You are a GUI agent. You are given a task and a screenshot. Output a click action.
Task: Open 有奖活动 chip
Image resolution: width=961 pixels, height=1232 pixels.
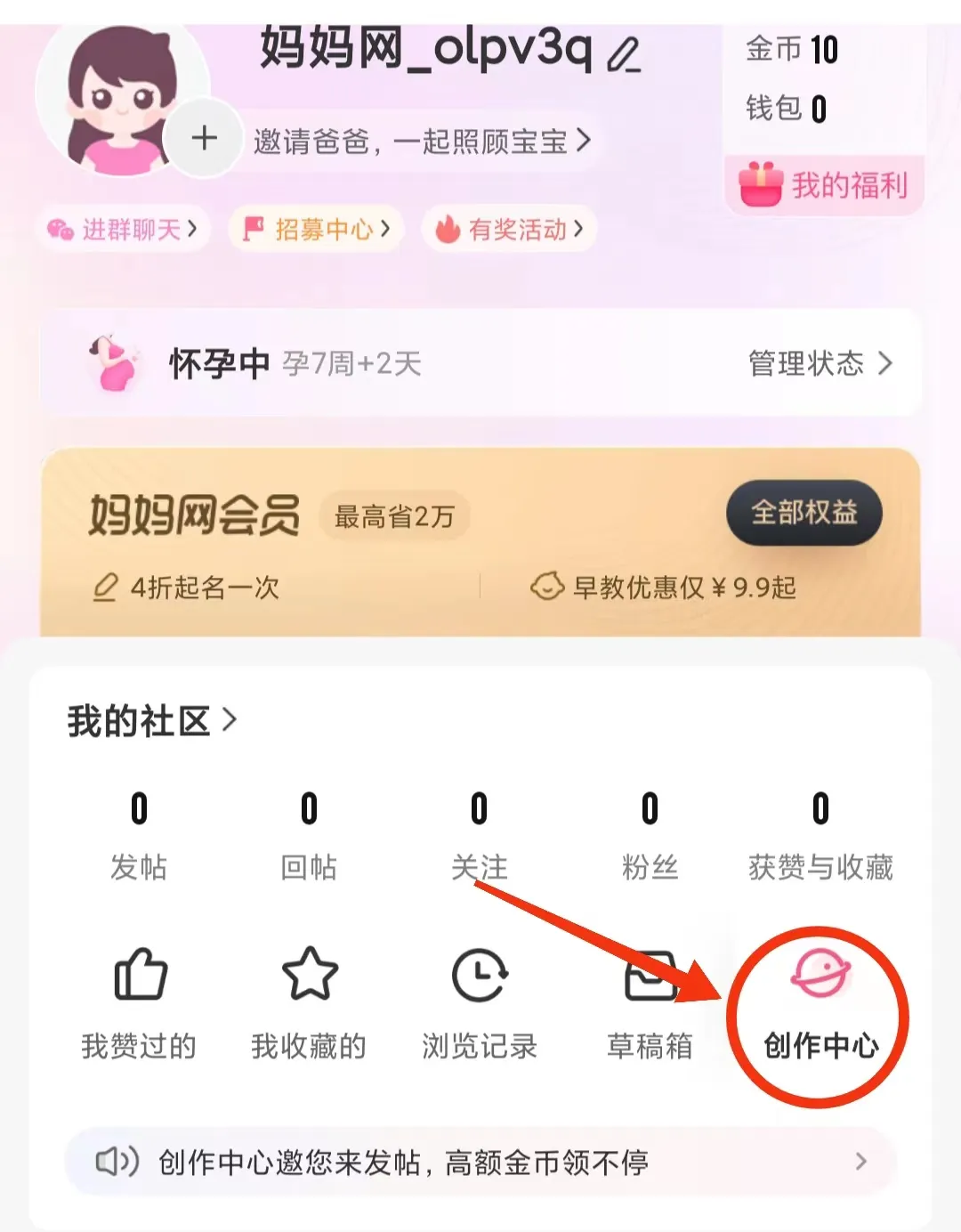(509, 230)
